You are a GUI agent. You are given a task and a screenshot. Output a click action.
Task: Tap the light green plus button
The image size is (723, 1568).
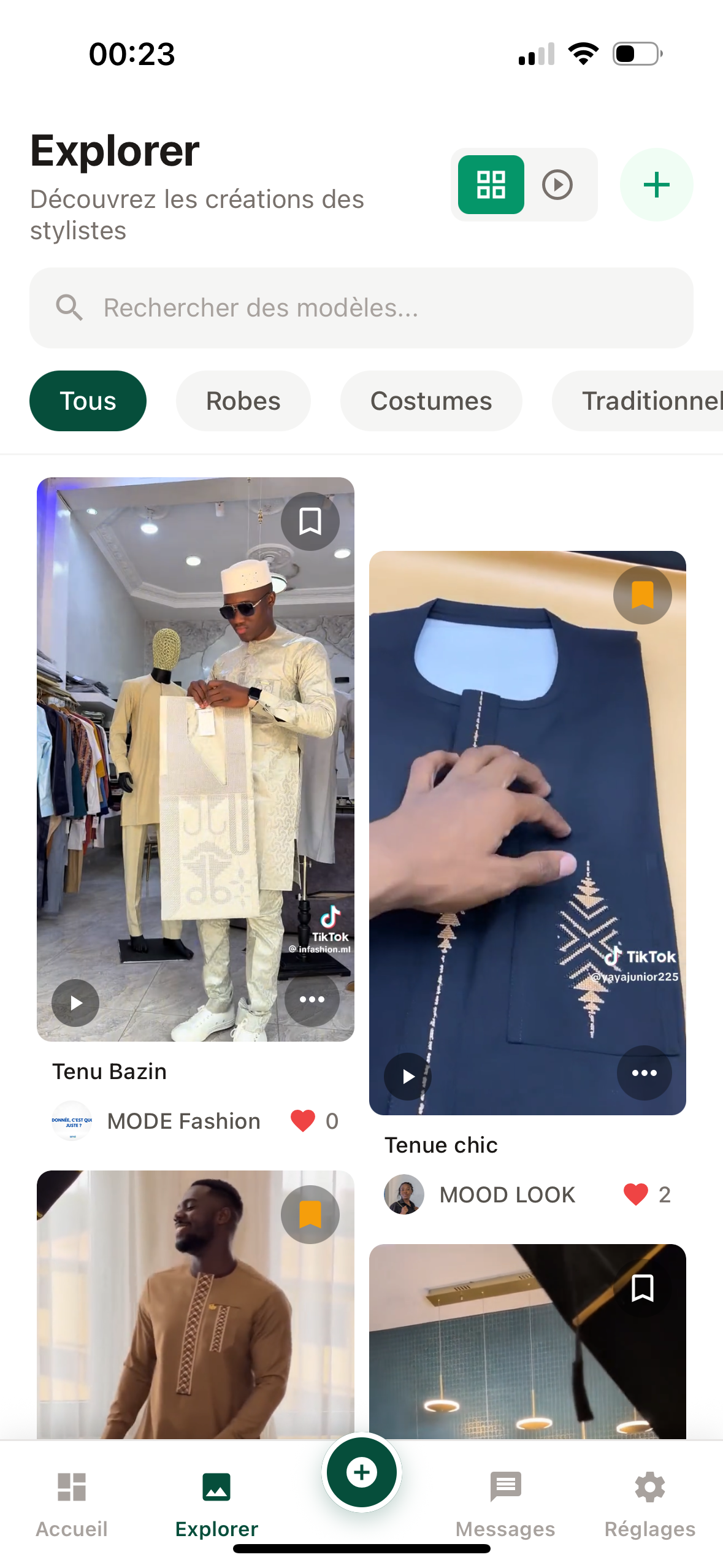click(x=656, y=185)
